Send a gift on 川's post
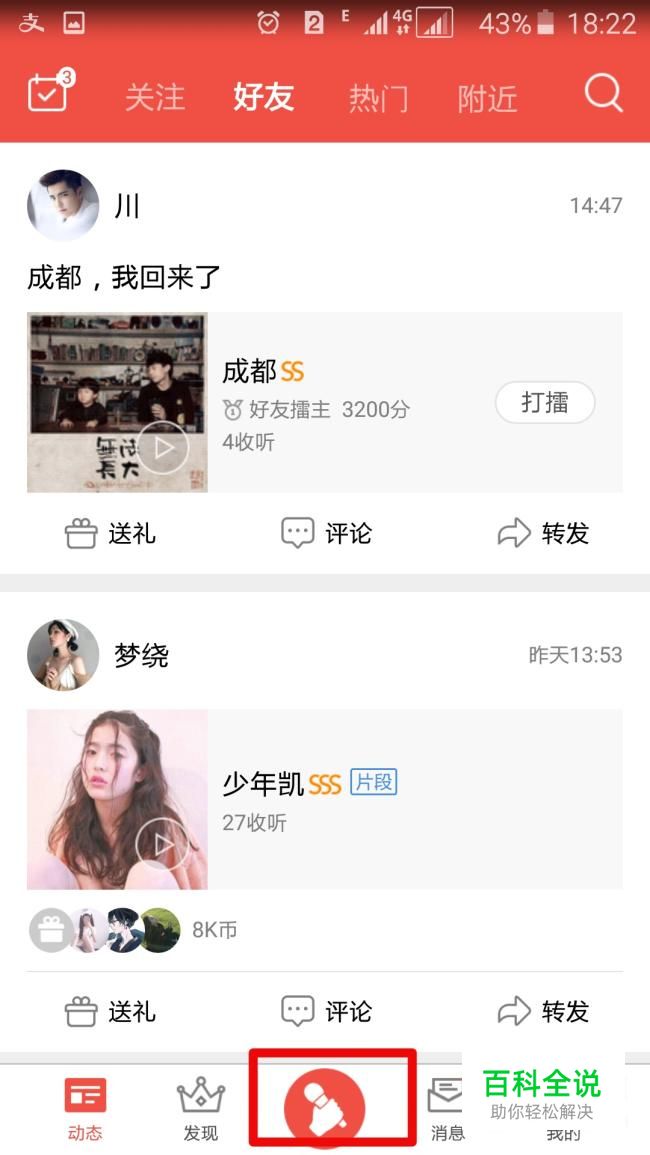Viewport: 650px width, 1155px height. point(110,534)
